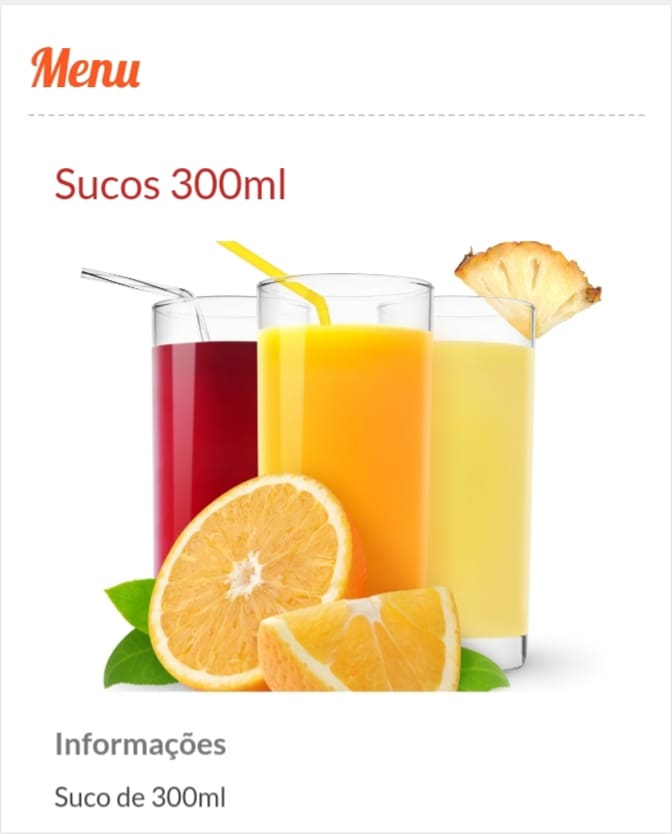The height and width of the screenshot is (834, 672).
Task: Open the Sucos 300ml product photo
Action: tap(340, 465)
